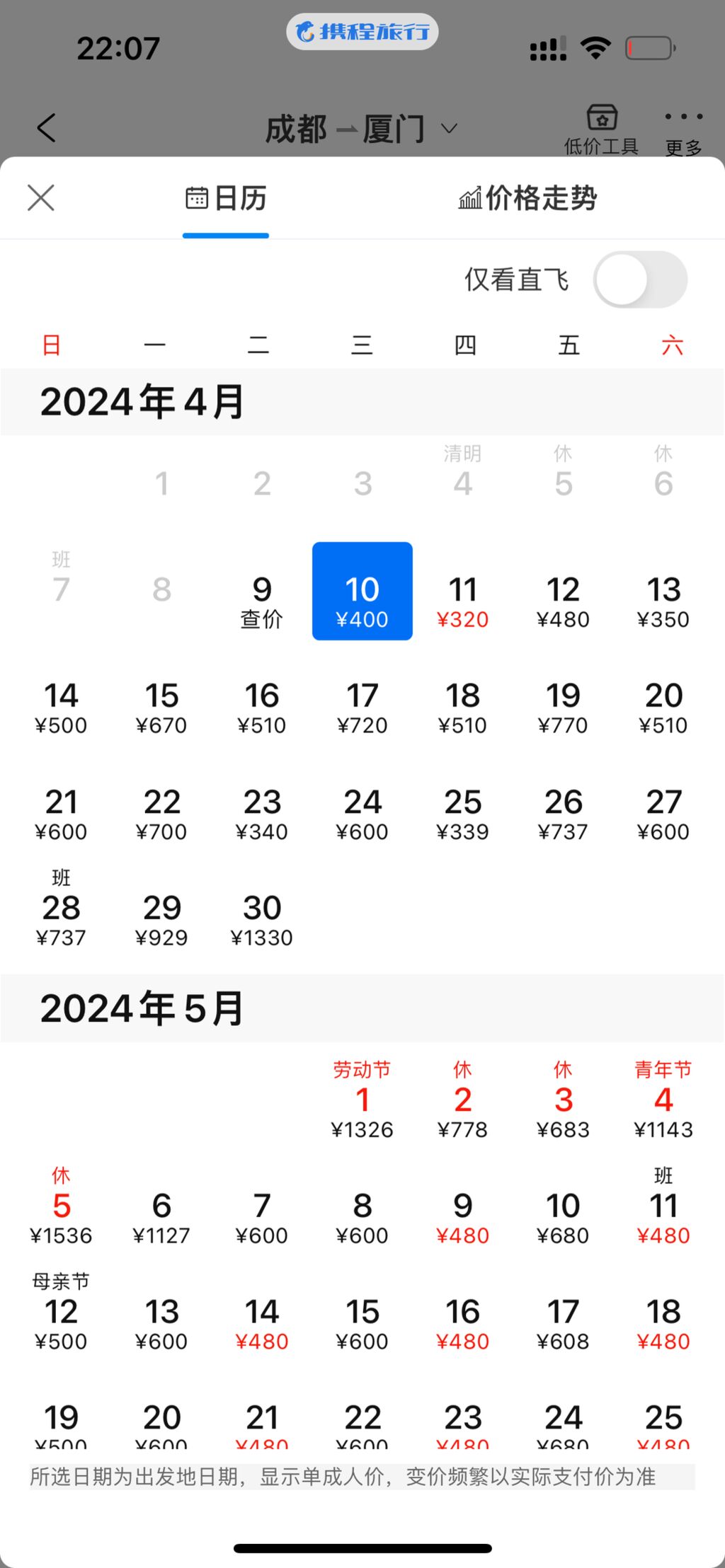Choose May 6 at ¥1127
The height and width of the screenshot is (1568, 725).
(161, 1217)
